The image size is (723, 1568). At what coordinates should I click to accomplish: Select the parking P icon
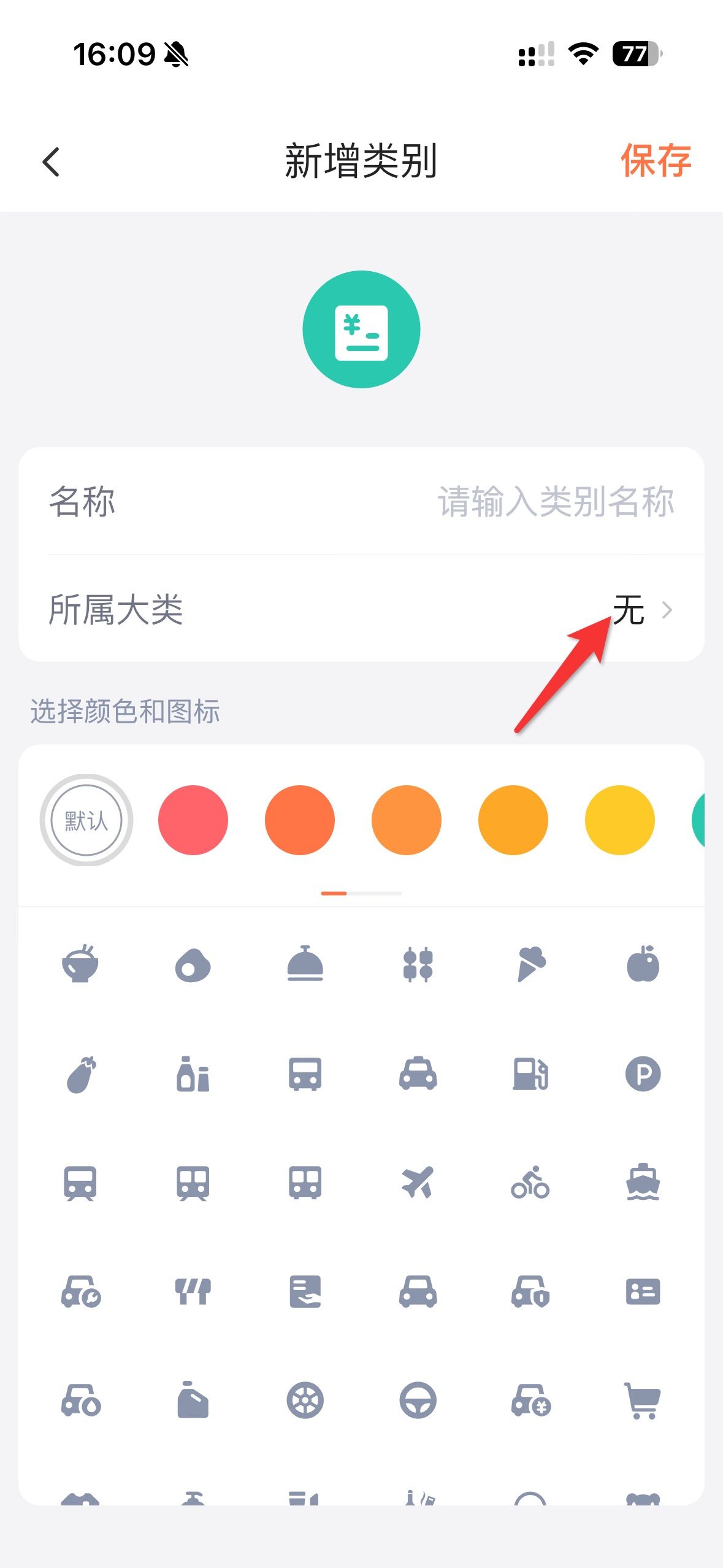point(643,1074)
